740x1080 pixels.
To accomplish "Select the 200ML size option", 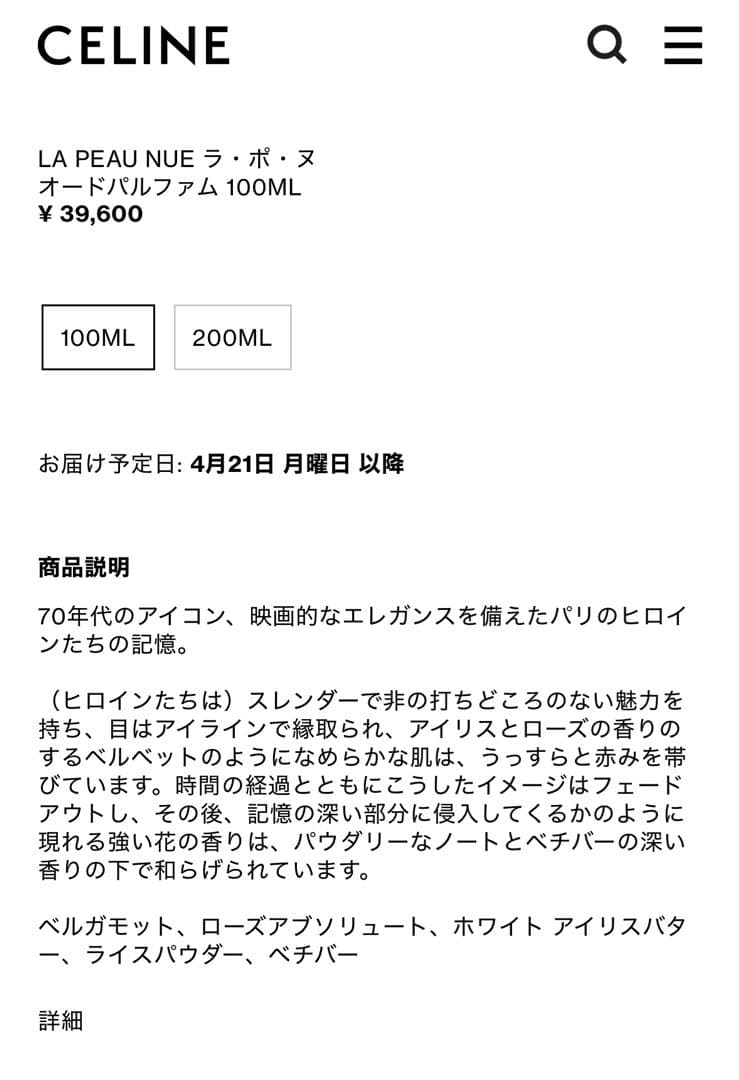I will pyautogui.click(x=232, y=337).
